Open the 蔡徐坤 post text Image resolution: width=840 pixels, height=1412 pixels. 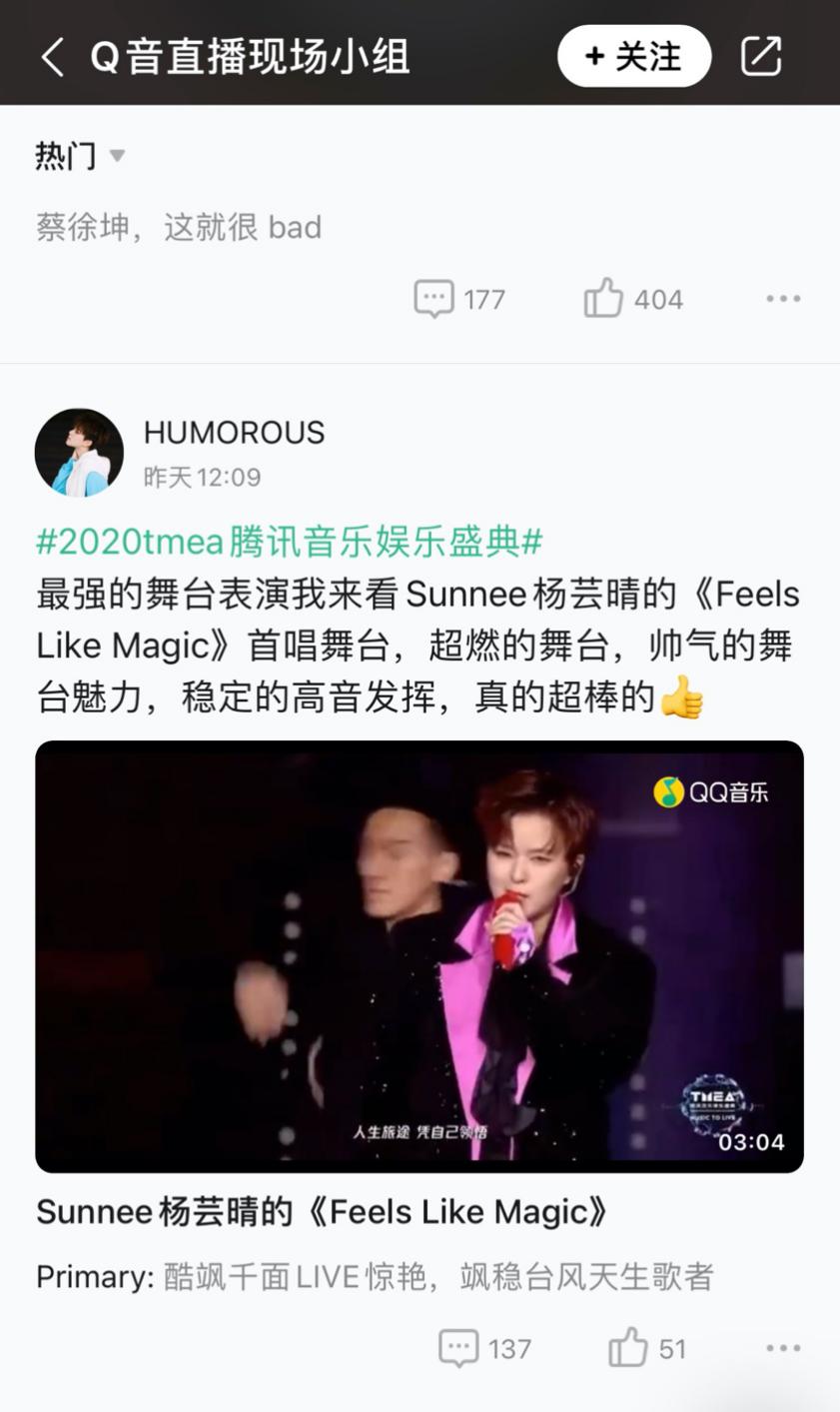click(x=178, y=227)
